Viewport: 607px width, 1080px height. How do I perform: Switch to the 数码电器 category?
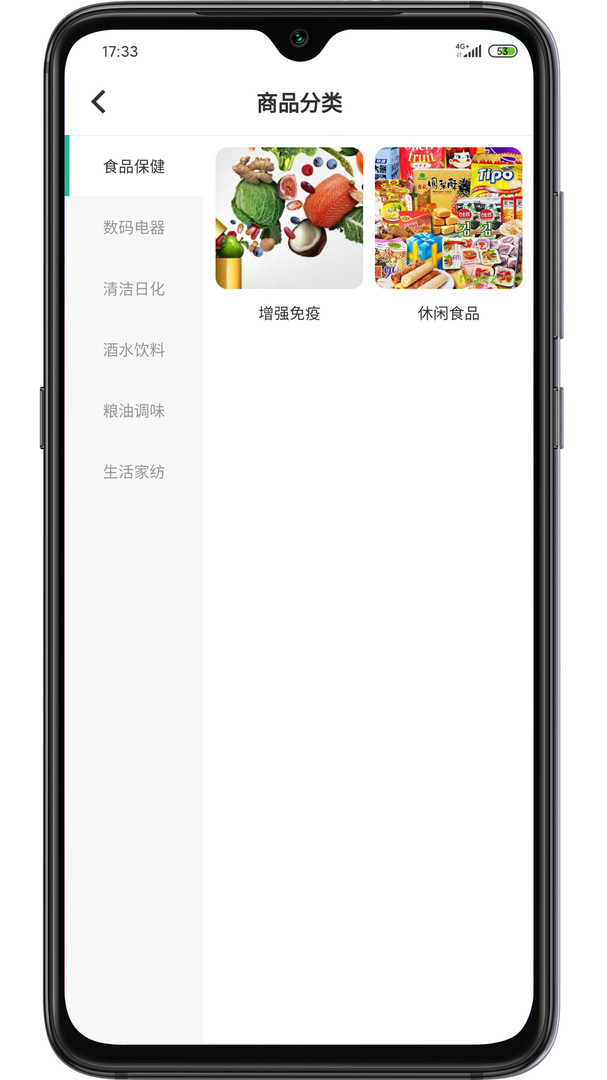[x=134, y=228]
